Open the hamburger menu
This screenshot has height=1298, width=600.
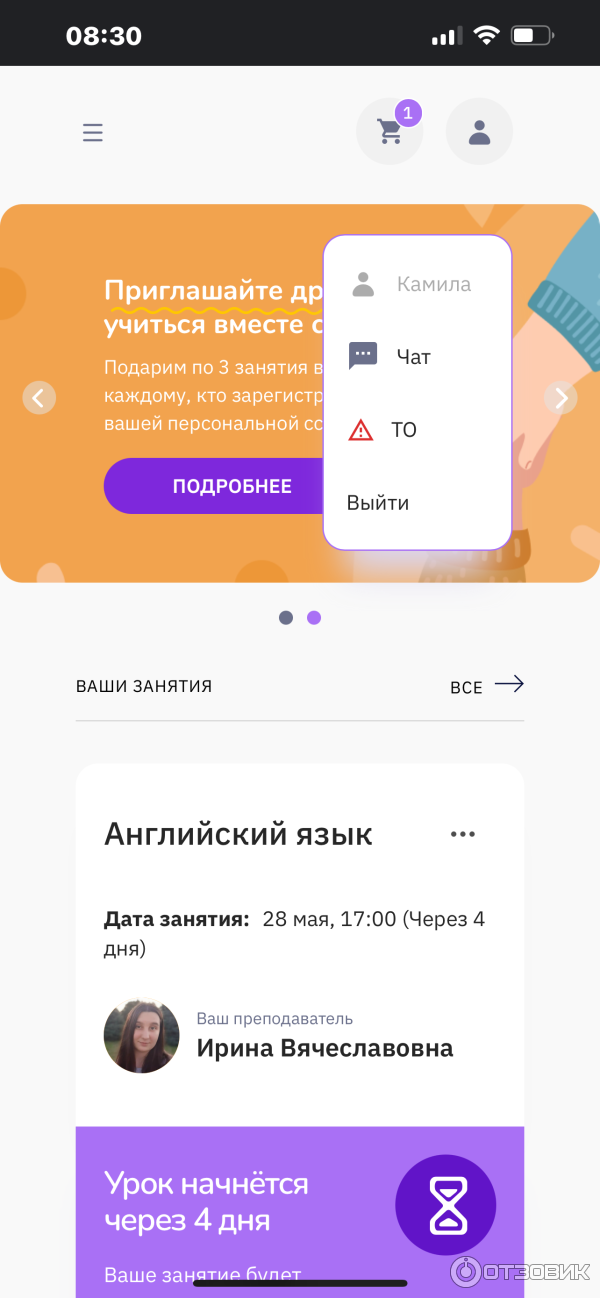click(93, 132)
